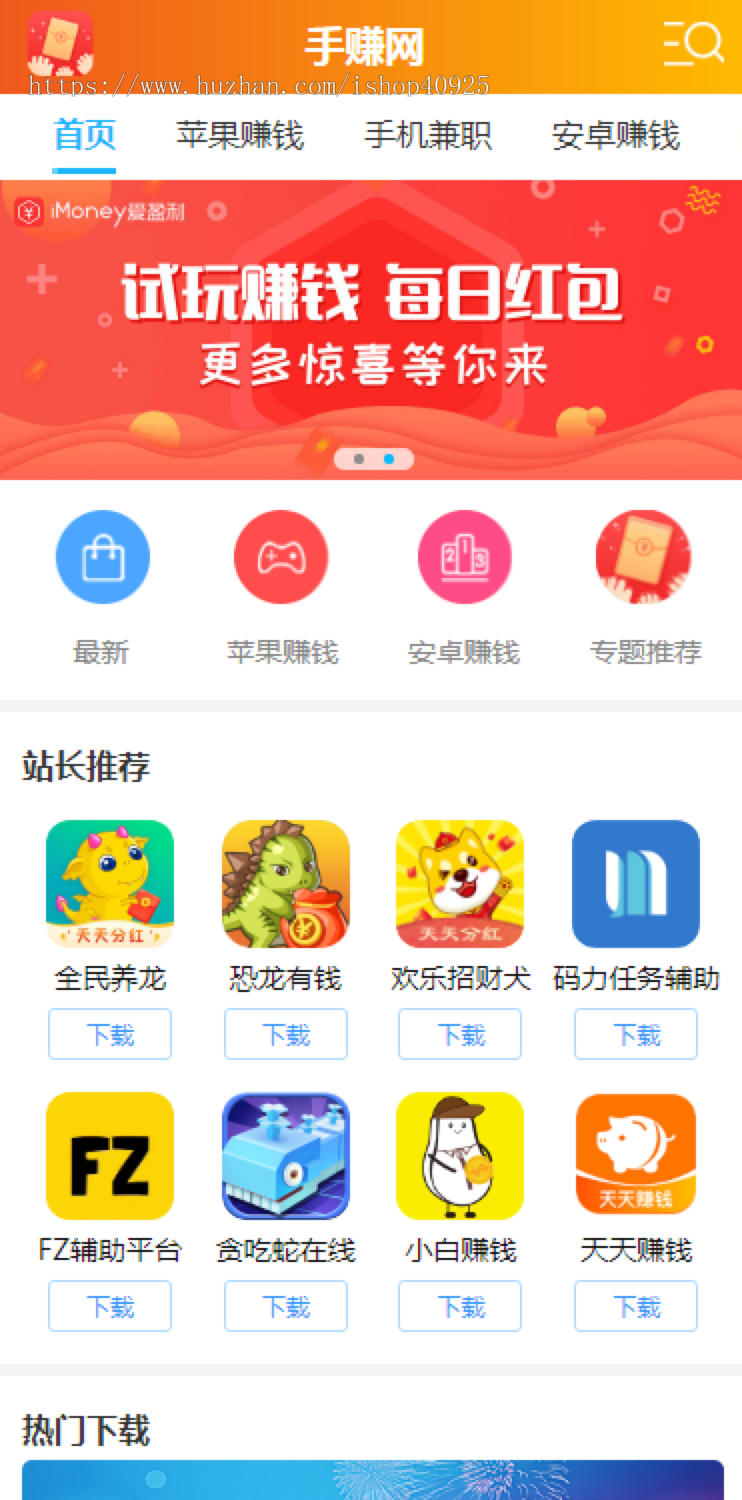This screenshot has width=742, height=1500.
Task: Go to the 安卓赚钱 top tab
Action: click(x=616, y=135)
